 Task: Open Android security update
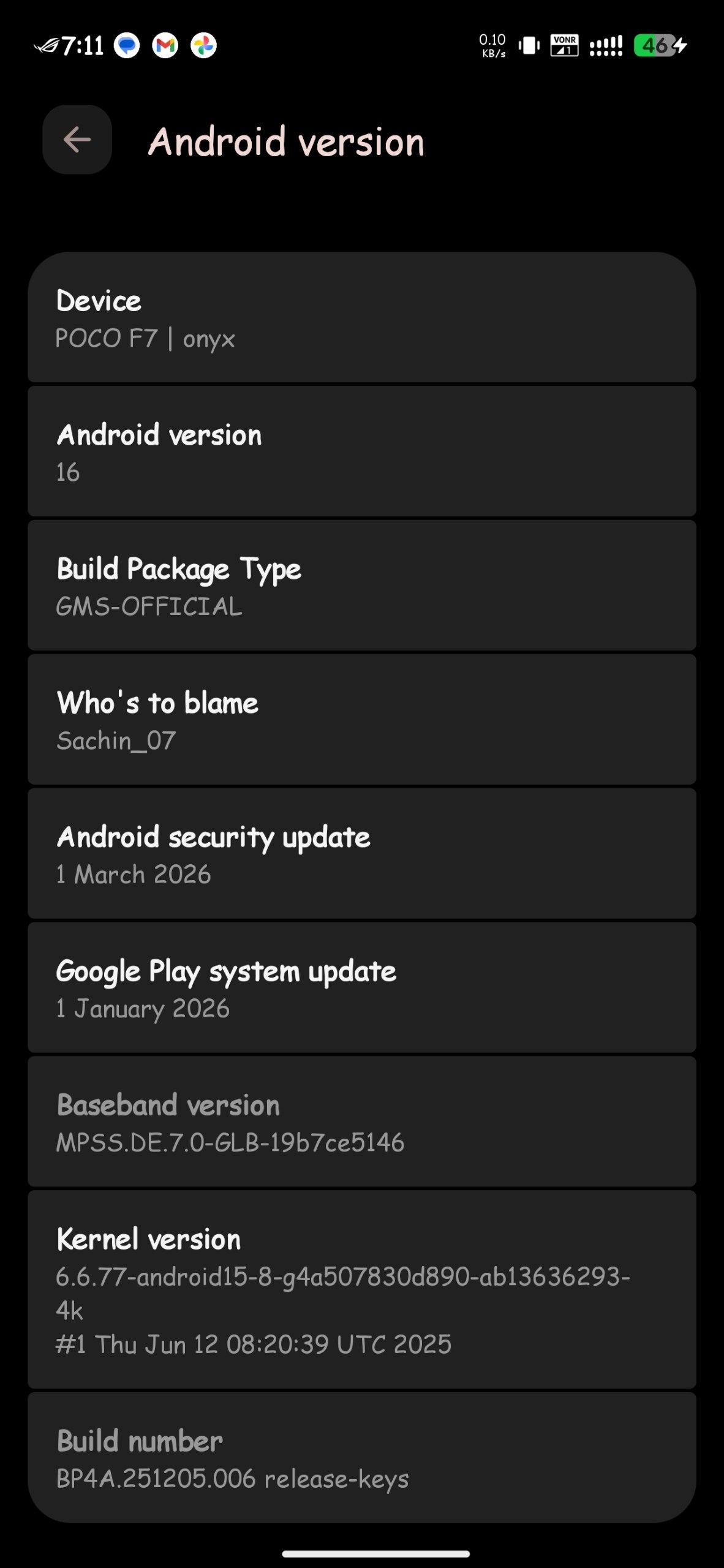coord(361,855)
